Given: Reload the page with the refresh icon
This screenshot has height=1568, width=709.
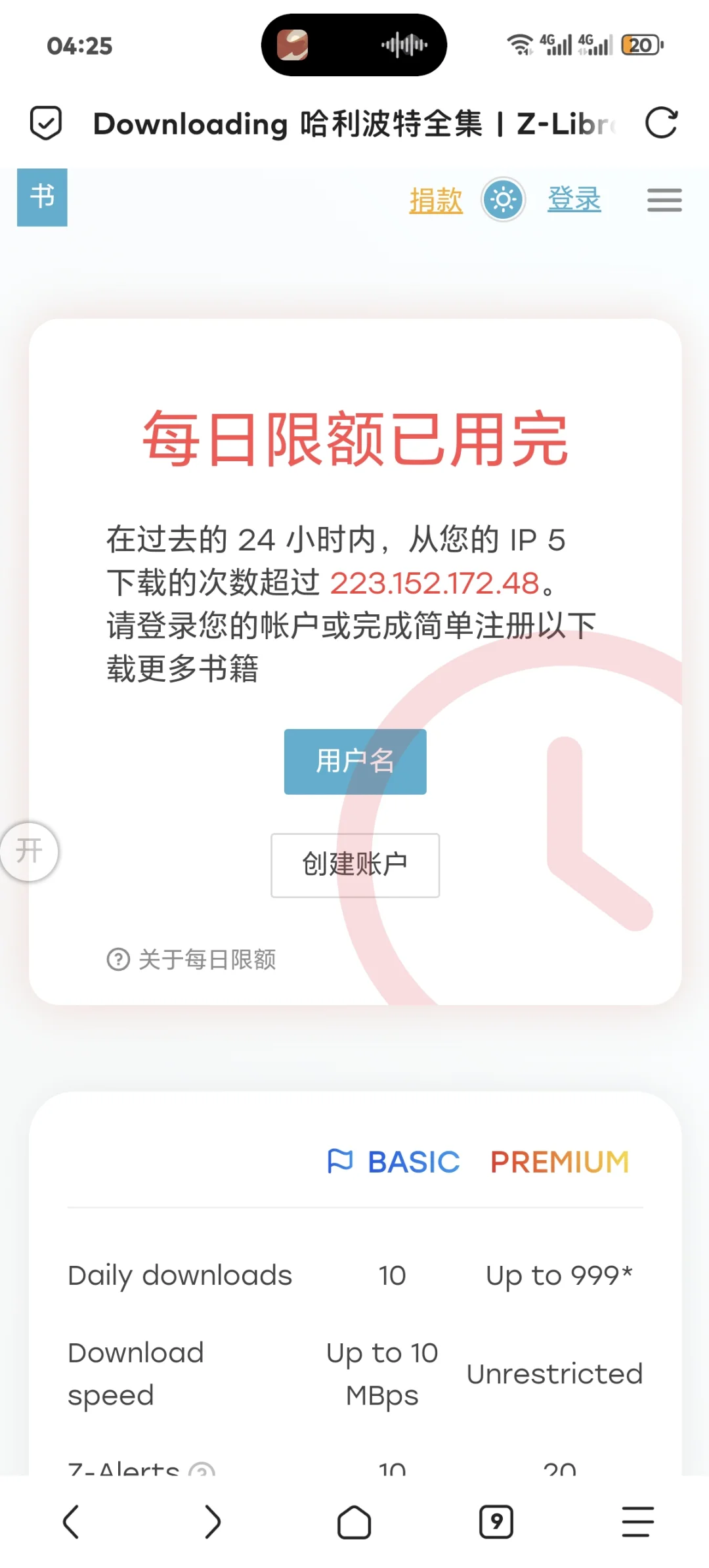Looking at the screenshot, I should [x=661, y=123].
